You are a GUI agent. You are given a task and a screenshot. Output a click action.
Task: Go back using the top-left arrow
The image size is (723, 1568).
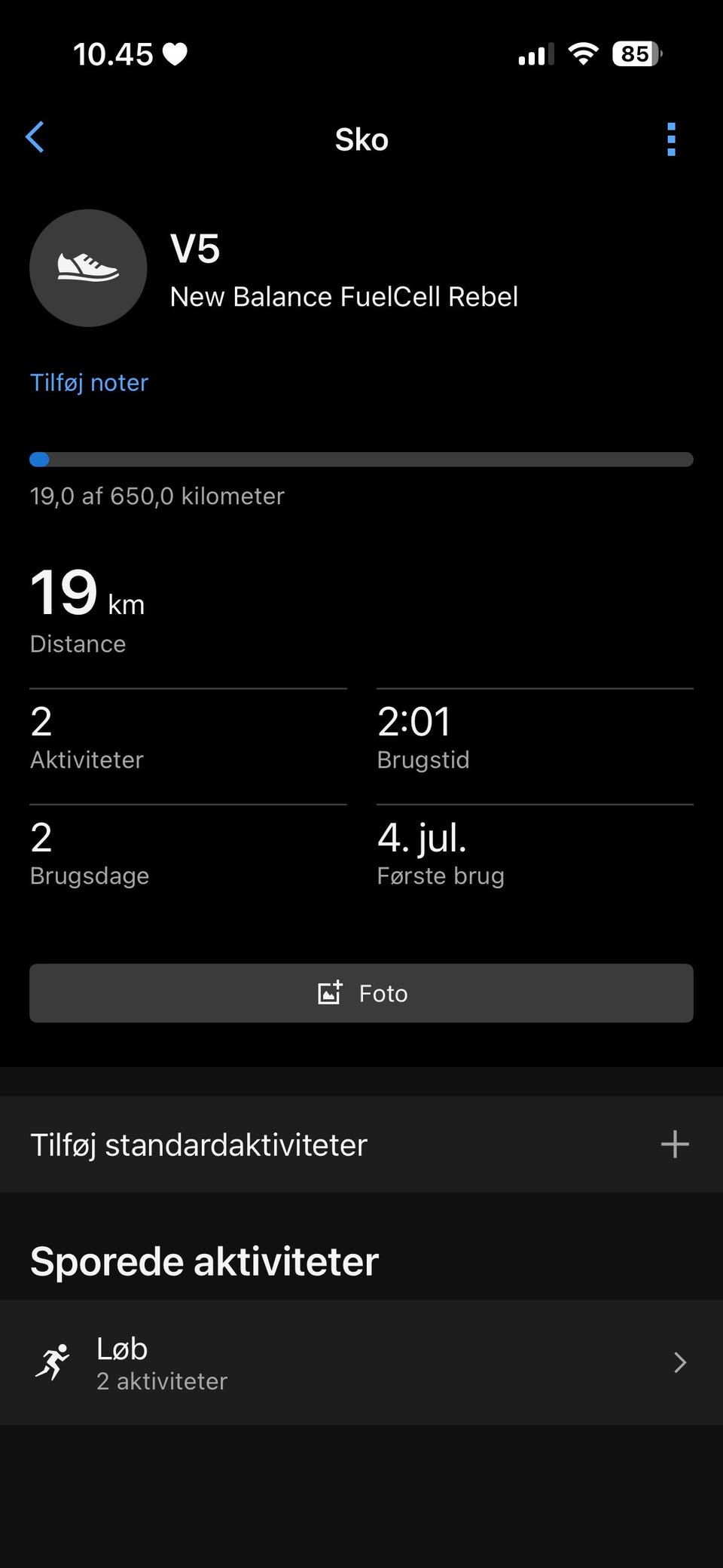tap(35, 137)
